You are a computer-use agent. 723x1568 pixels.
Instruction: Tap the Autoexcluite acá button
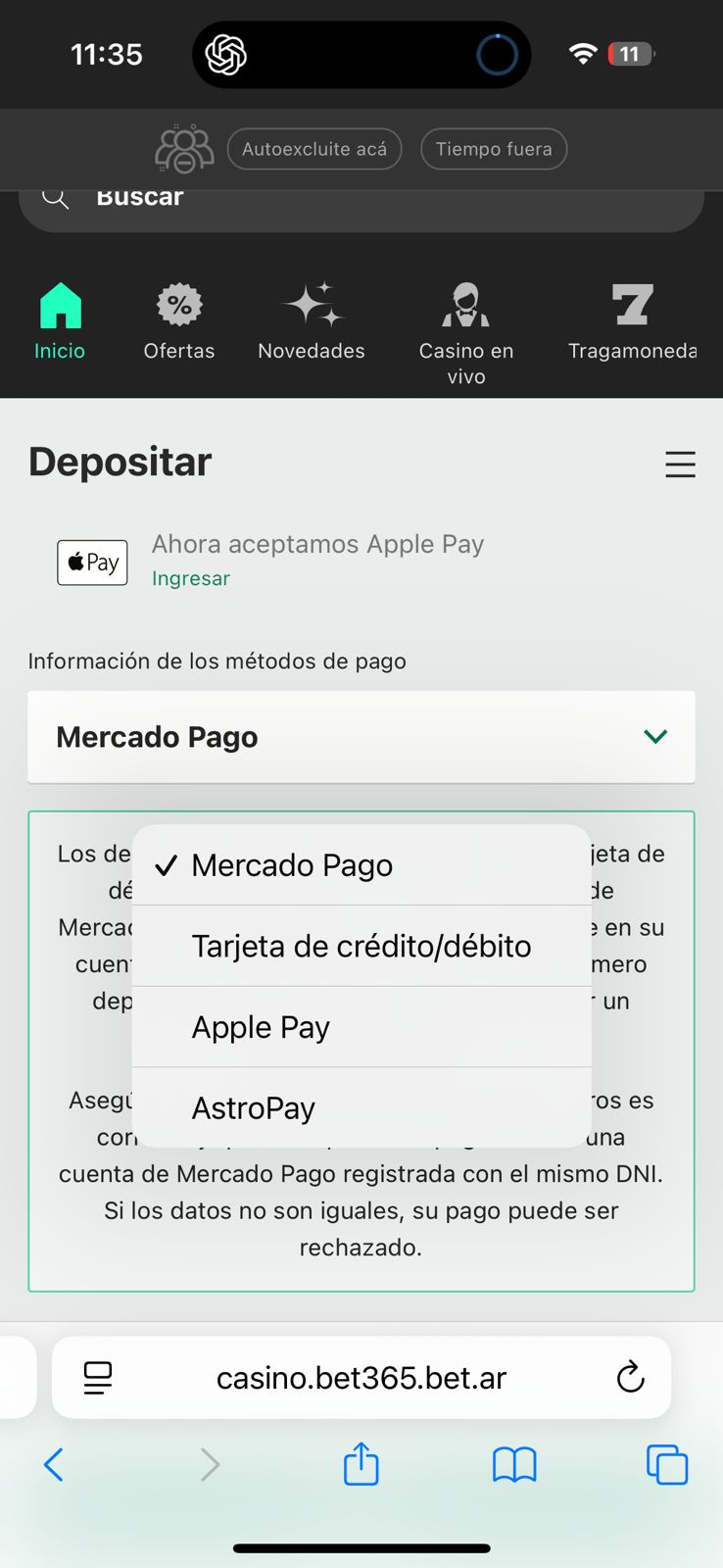click(x=314, y=149)
